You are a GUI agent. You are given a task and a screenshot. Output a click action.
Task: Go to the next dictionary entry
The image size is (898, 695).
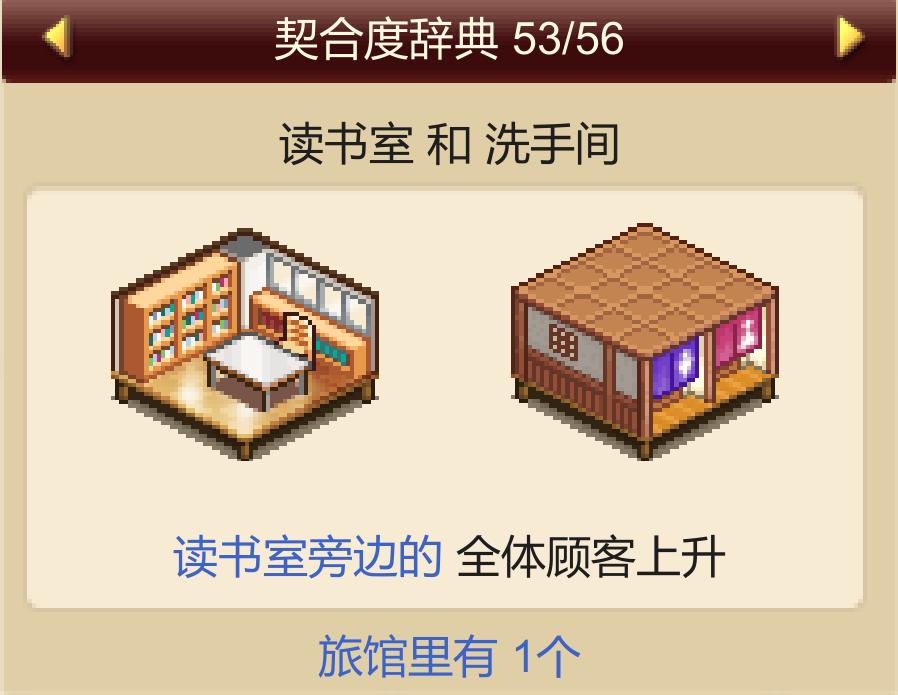pyautogui.click(x=849, y=37)
